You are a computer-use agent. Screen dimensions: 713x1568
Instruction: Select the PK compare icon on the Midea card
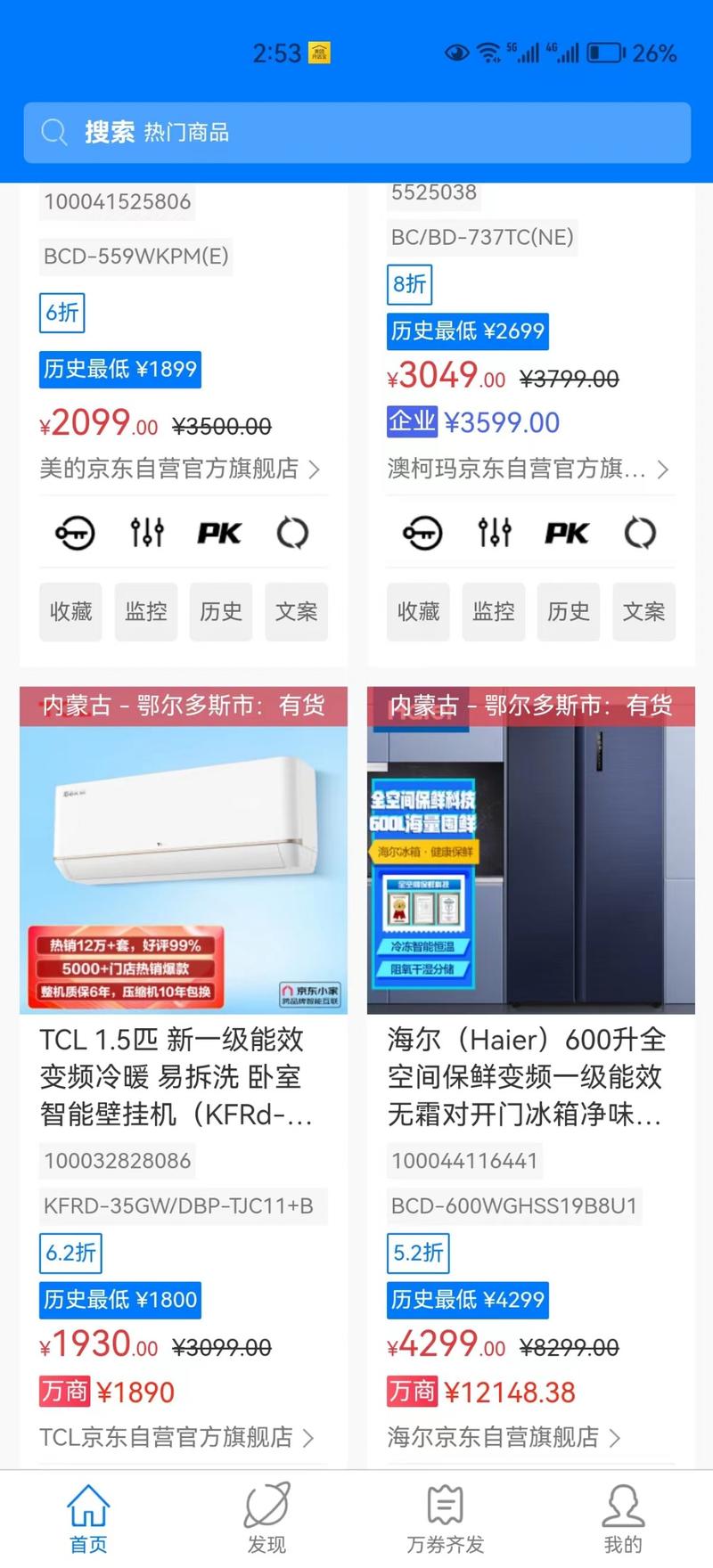coord(218,532)
